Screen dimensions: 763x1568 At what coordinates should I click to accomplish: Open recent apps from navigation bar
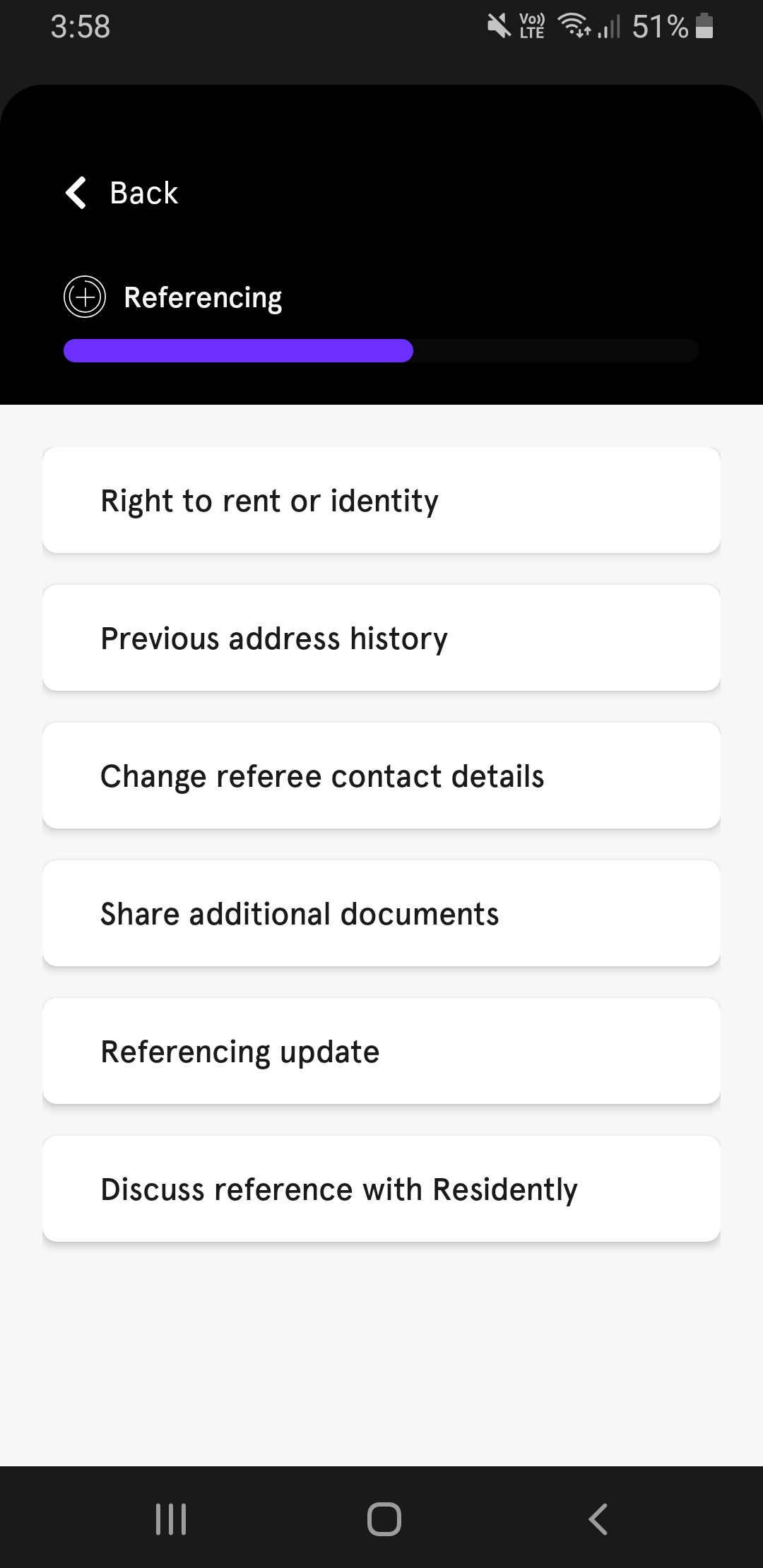coord(170,1519)
